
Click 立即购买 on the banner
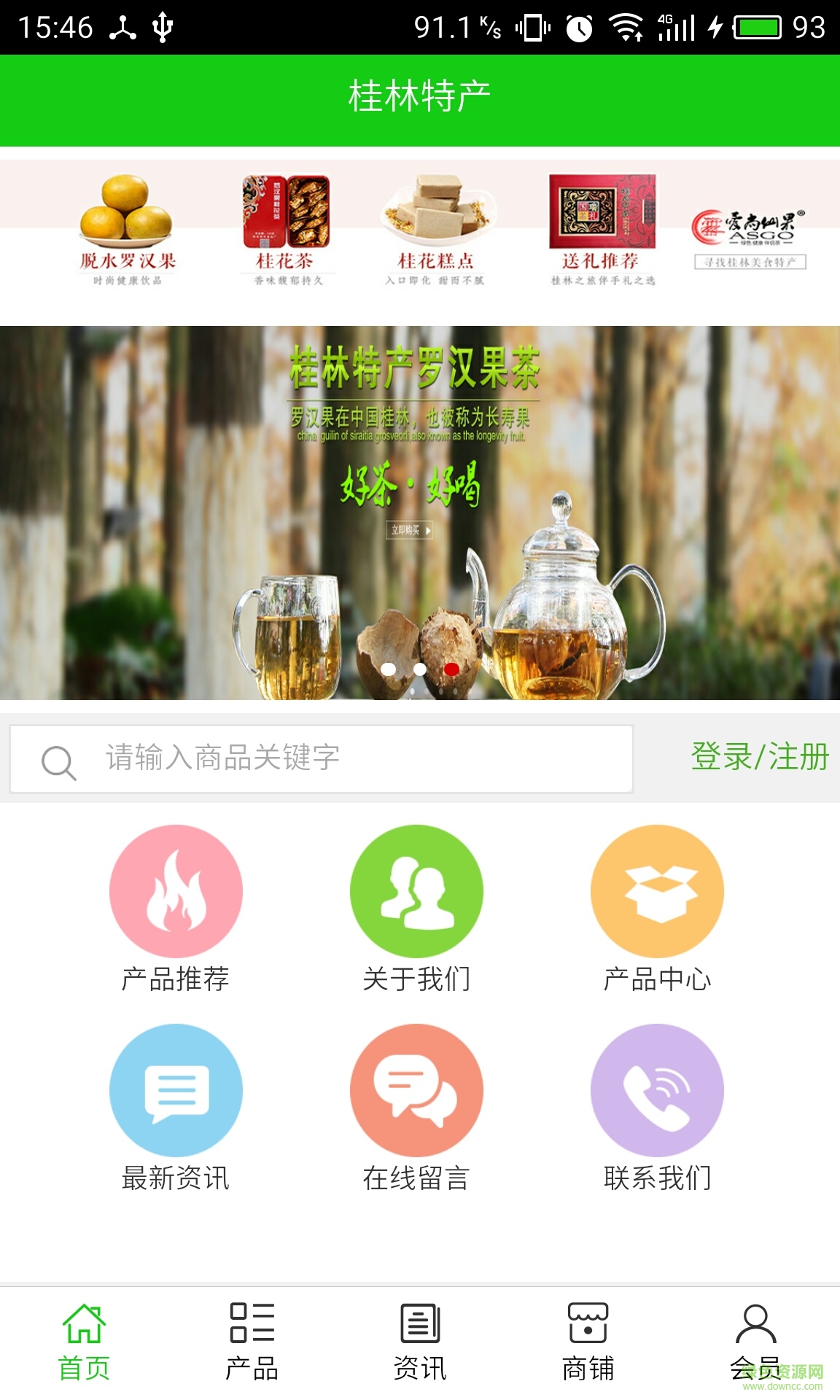[x=408, y=532]
